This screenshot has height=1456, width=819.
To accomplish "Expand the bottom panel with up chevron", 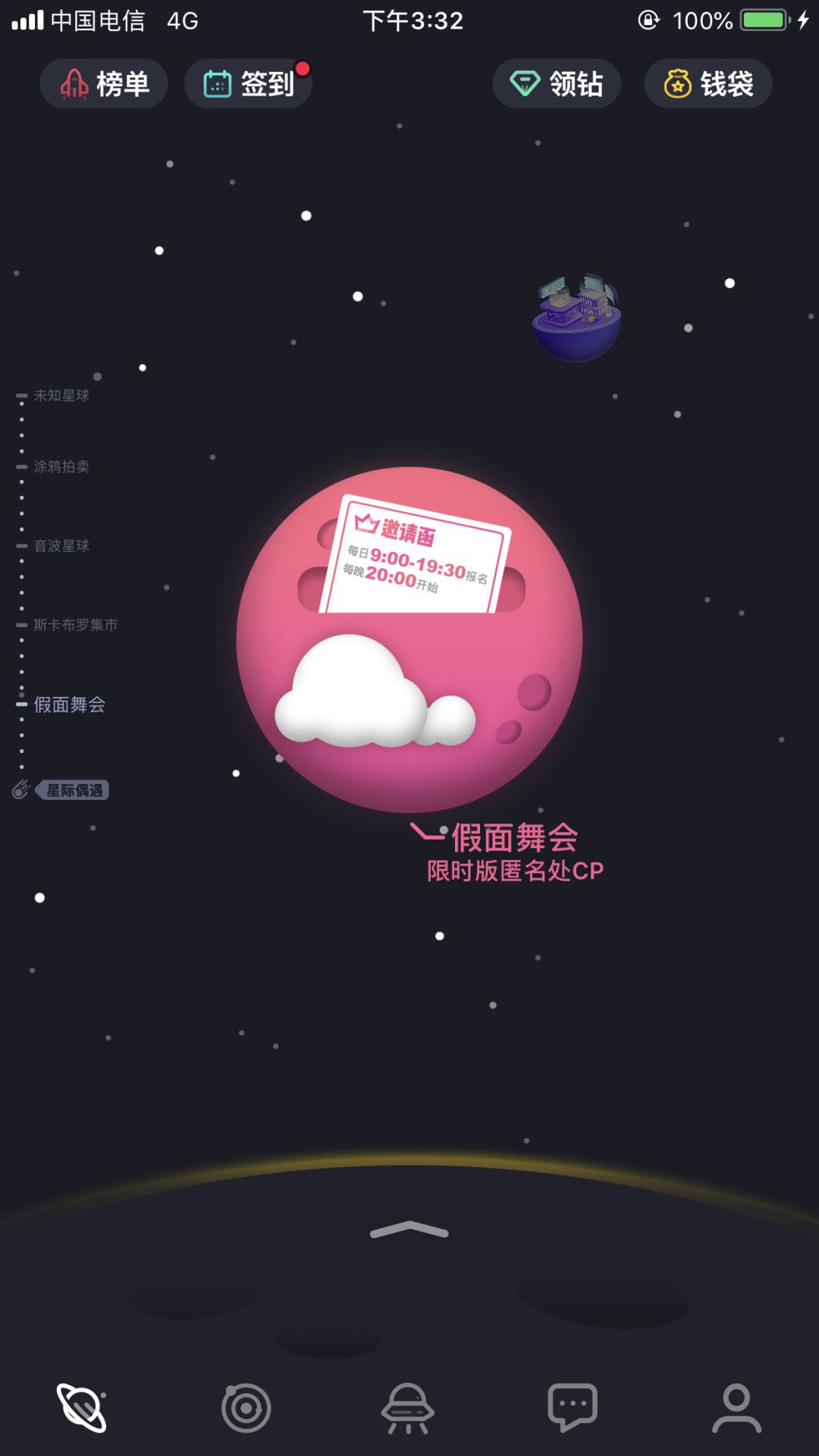I will (x=409, y=1230).
